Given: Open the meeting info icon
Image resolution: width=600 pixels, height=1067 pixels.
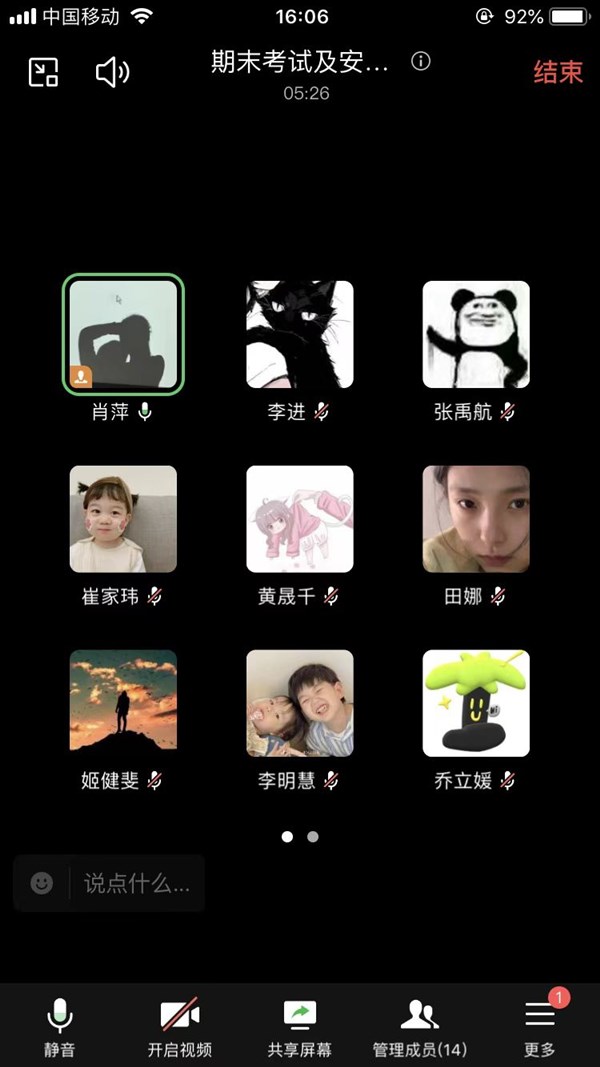Looking at the screenshot, I should (421, 62).
